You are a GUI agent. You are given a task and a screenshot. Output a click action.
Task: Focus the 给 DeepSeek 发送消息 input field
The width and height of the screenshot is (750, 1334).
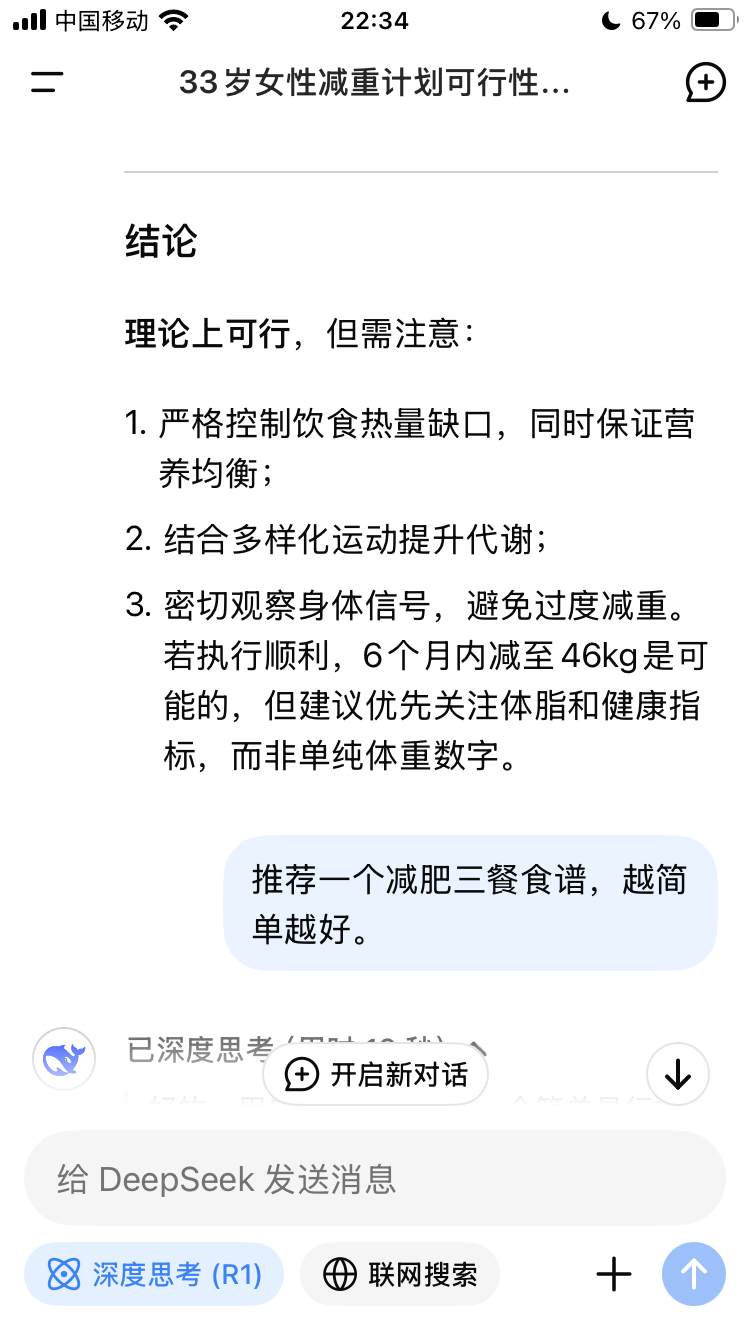(375, 1178)
